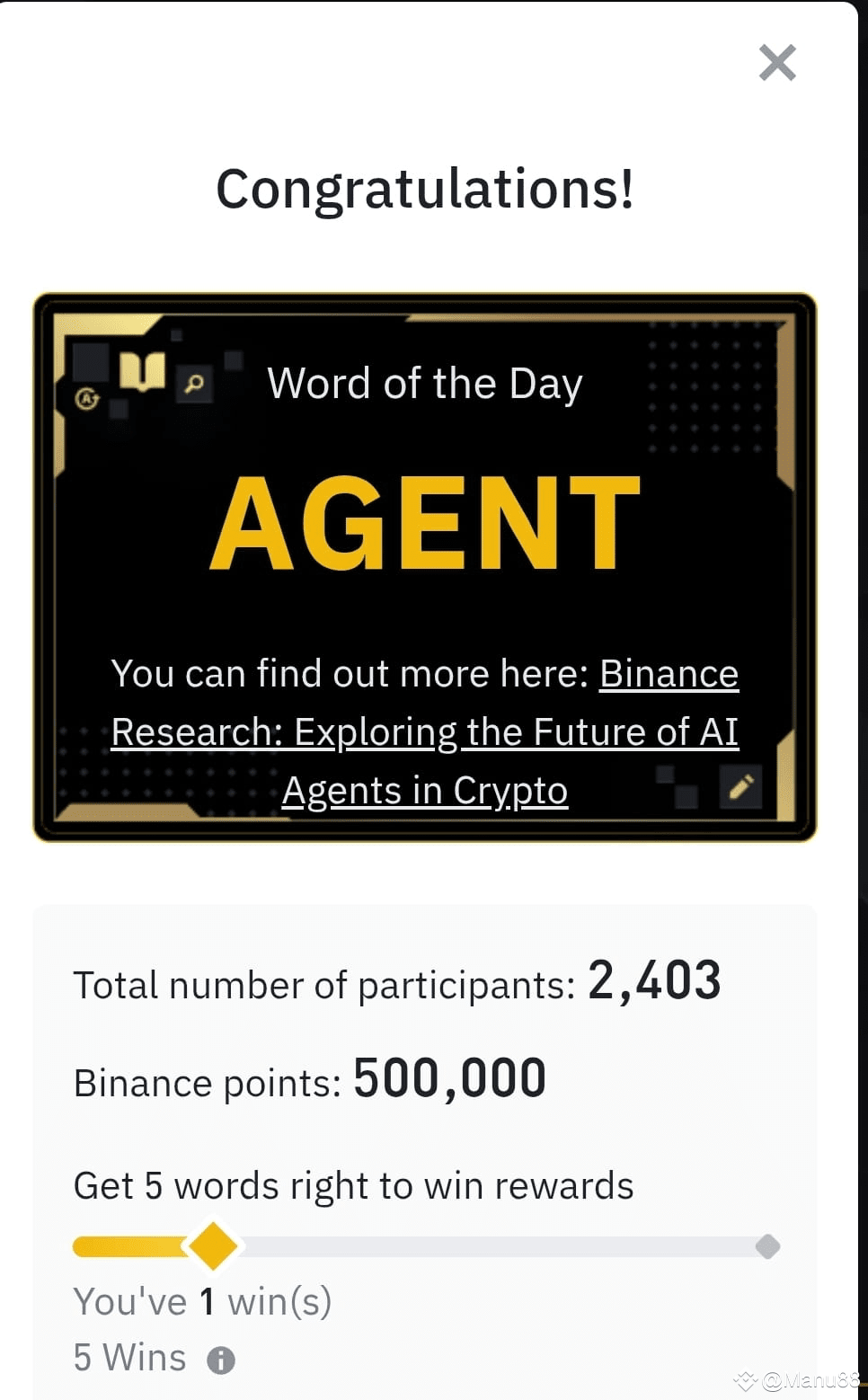Click the Word of the Day label
This screenshot has width=868, height=1400.
click(424, 383)
